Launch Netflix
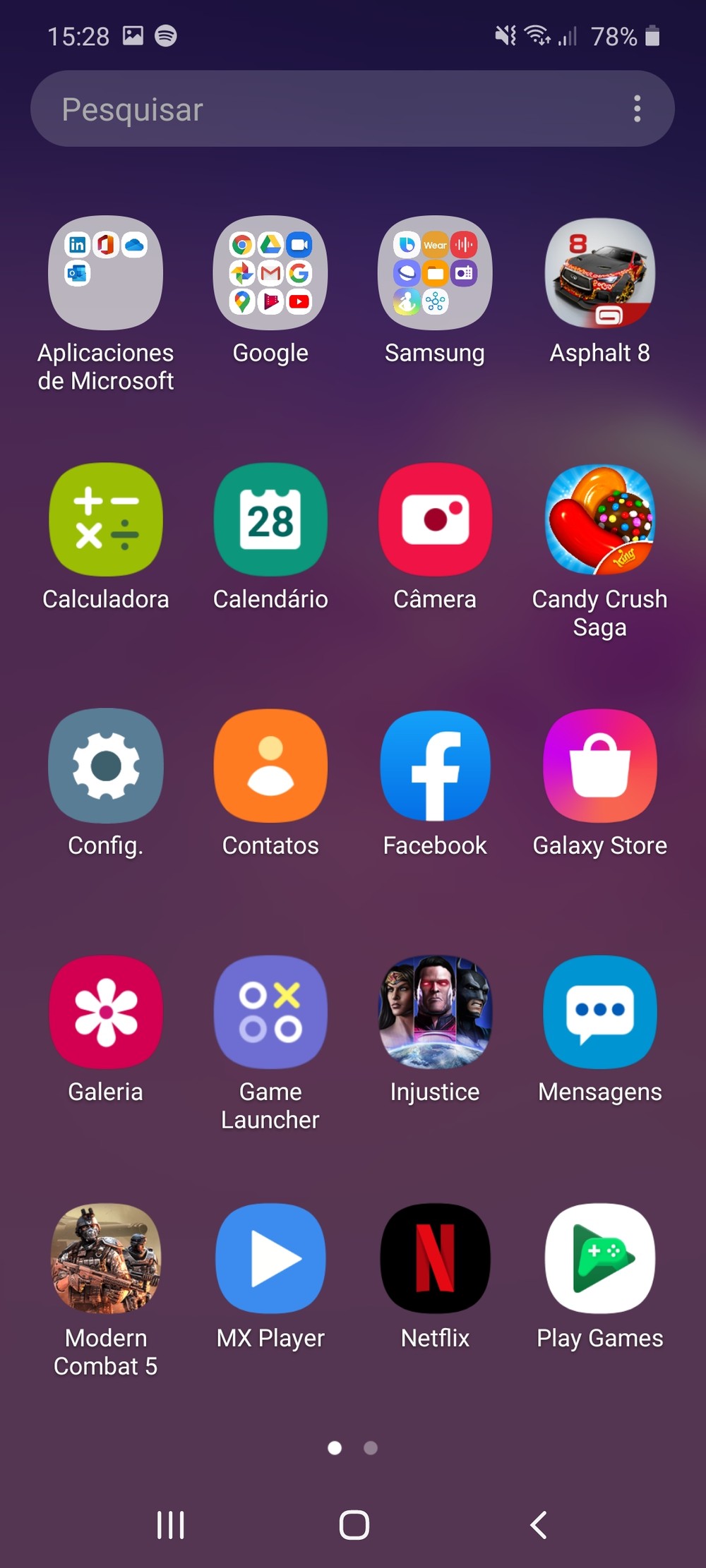This screenshot has width=706, height=1568. pyautogui.click(x=435, y=1258)
